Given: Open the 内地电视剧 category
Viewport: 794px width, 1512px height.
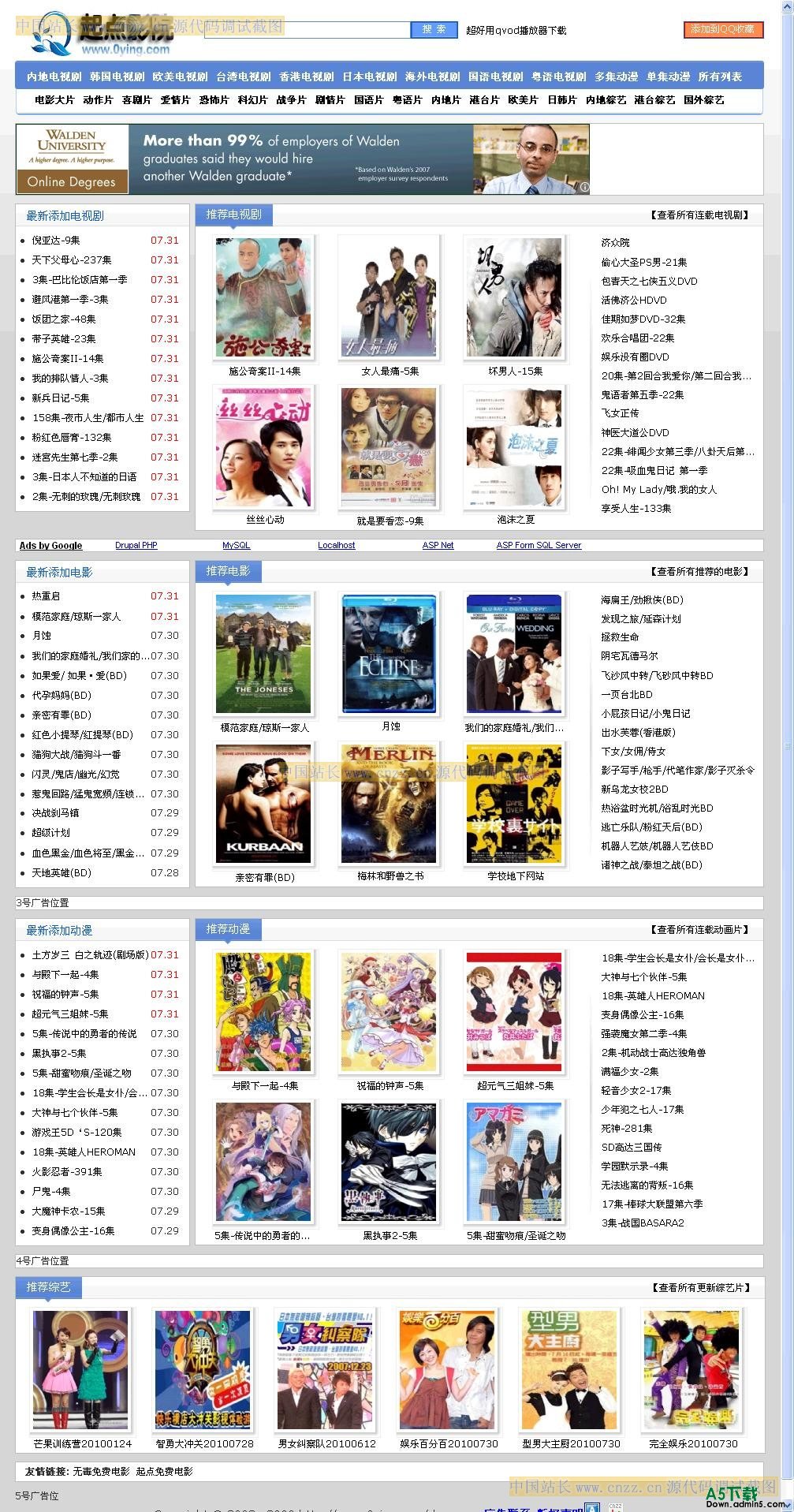Looking at the screenshot, I should (x=54, y=77).
